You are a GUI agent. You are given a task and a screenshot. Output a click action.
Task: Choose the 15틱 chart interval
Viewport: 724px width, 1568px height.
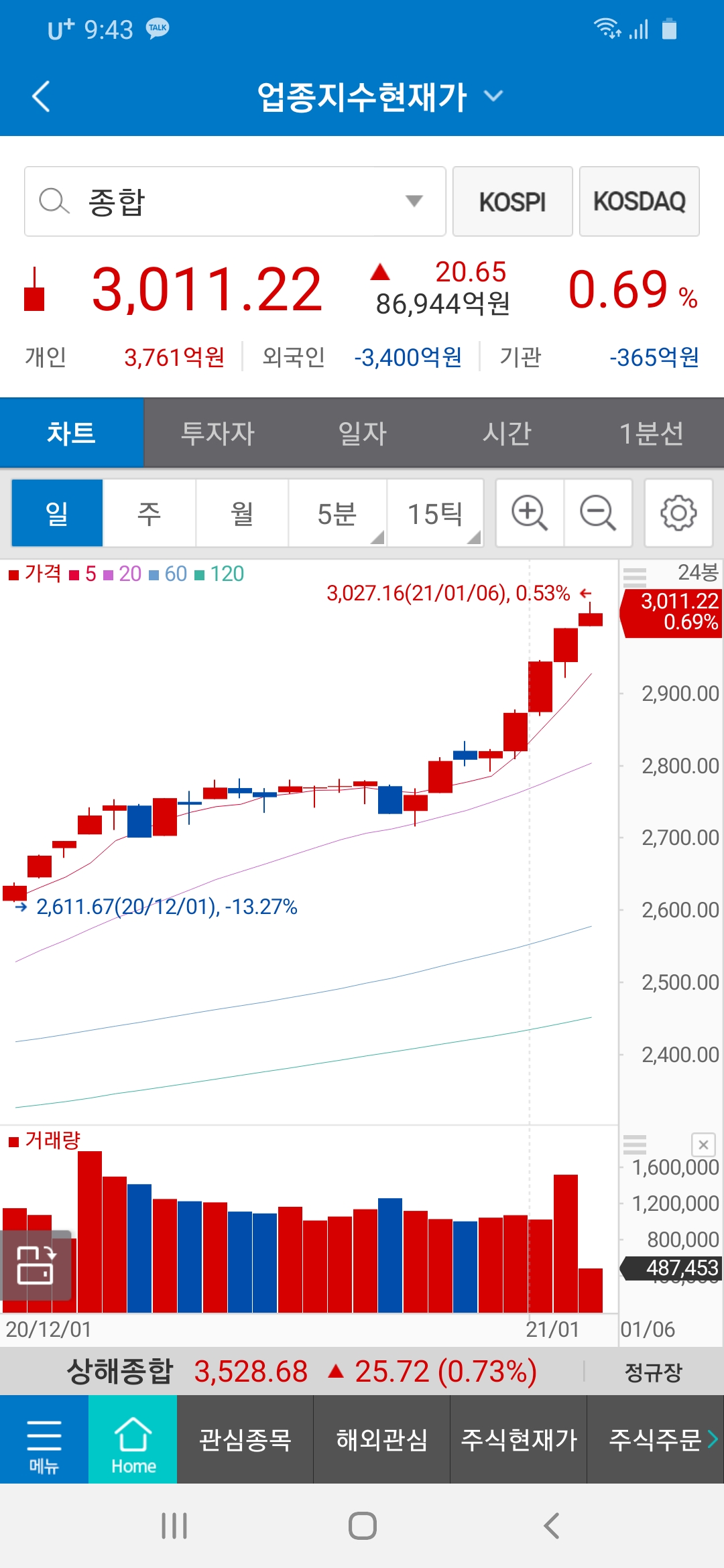(435, 514)
